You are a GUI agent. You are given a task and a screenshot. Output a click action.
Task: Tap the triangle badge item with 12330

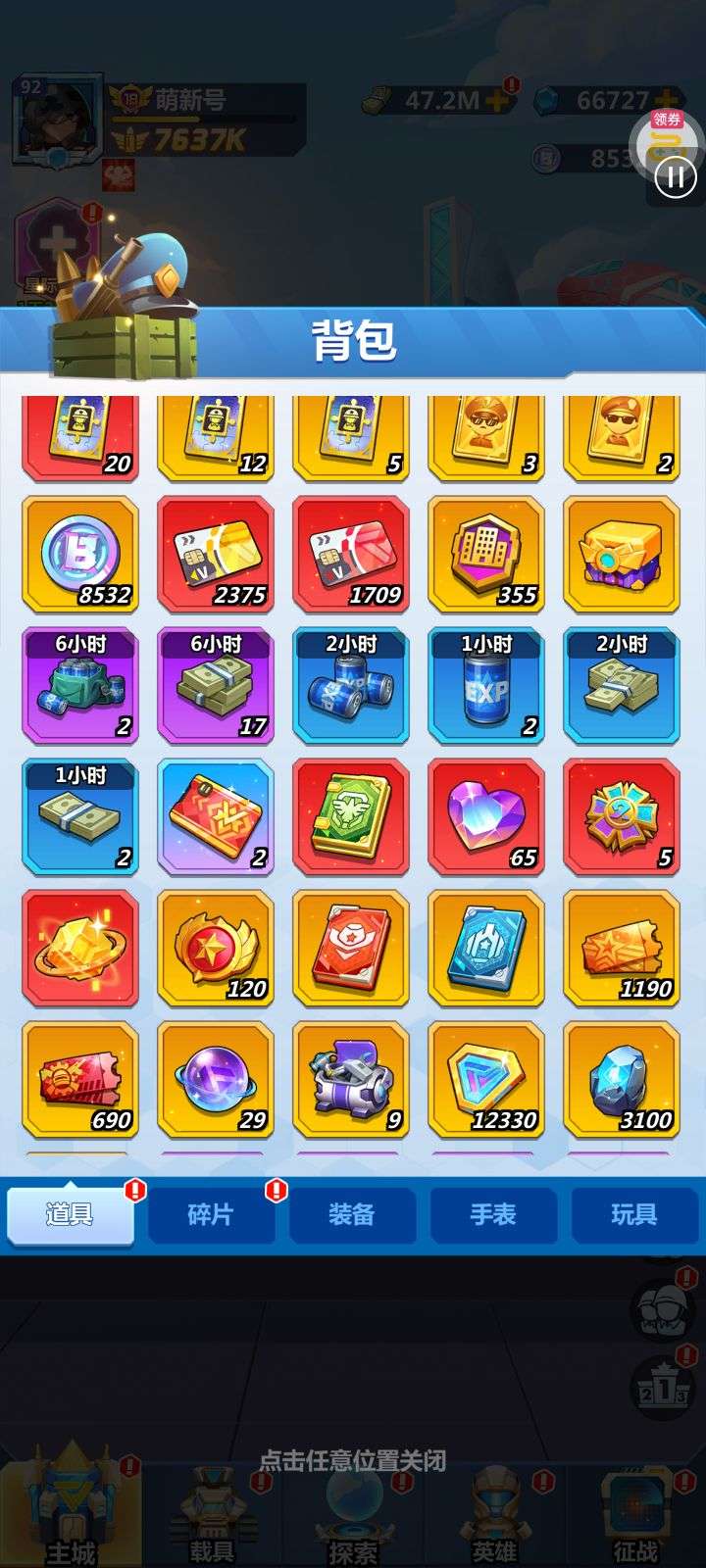pyautogui.click(x=486, y=1080)
